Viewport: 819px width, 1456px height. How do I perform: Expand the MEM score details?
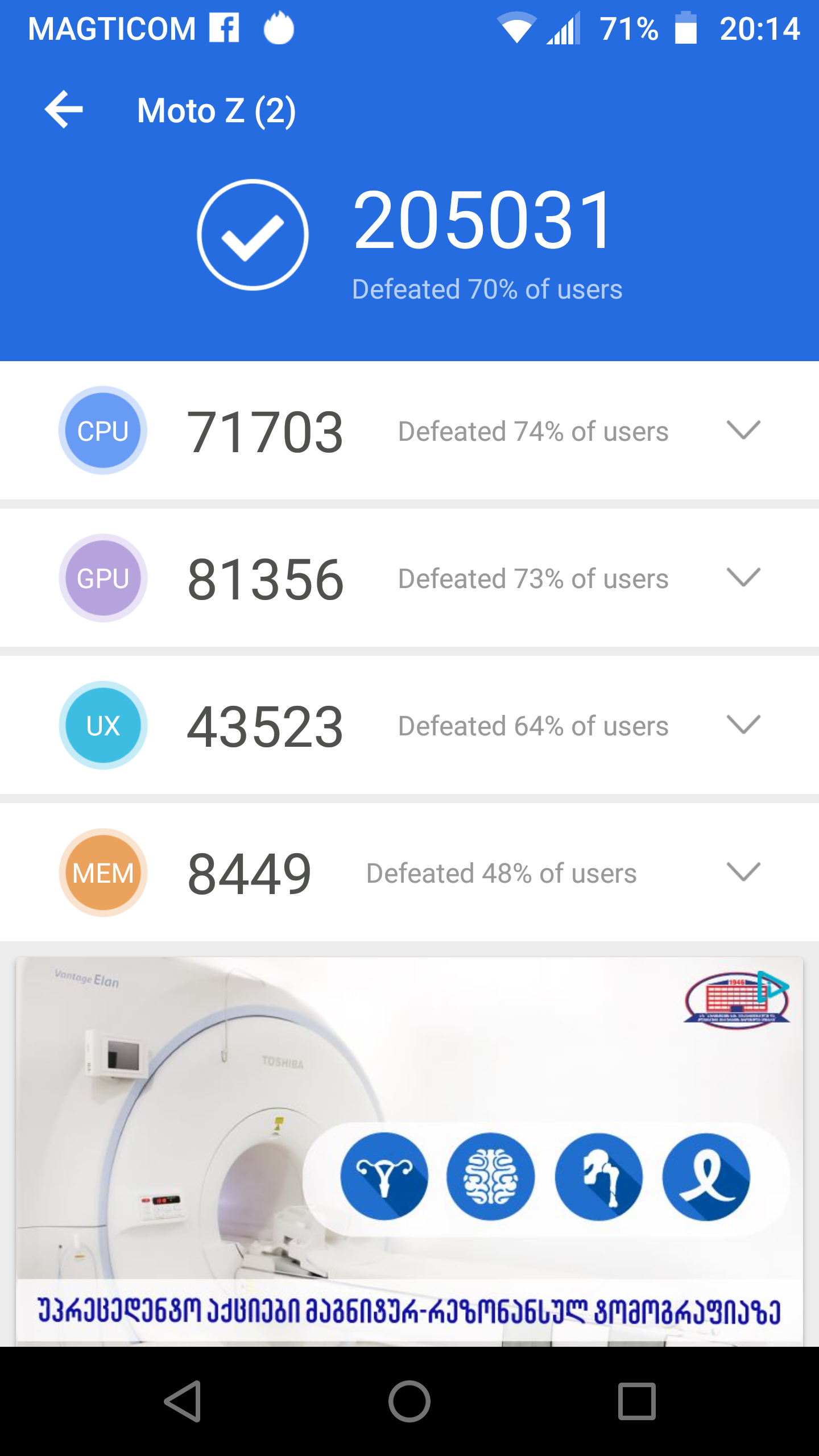pos(743,872)
